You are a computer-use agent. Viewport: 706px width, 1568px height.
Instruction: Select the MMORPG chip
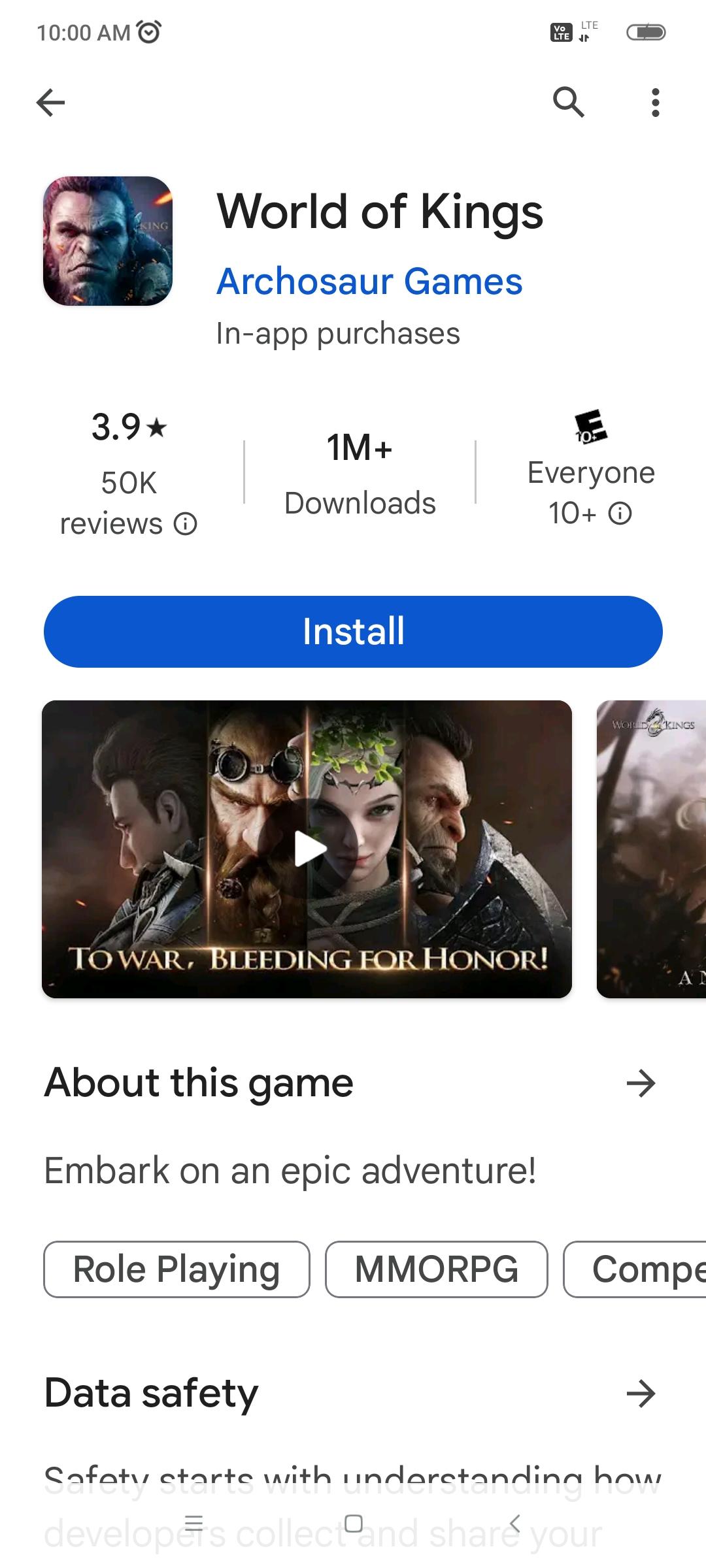tap(436, 1269)
